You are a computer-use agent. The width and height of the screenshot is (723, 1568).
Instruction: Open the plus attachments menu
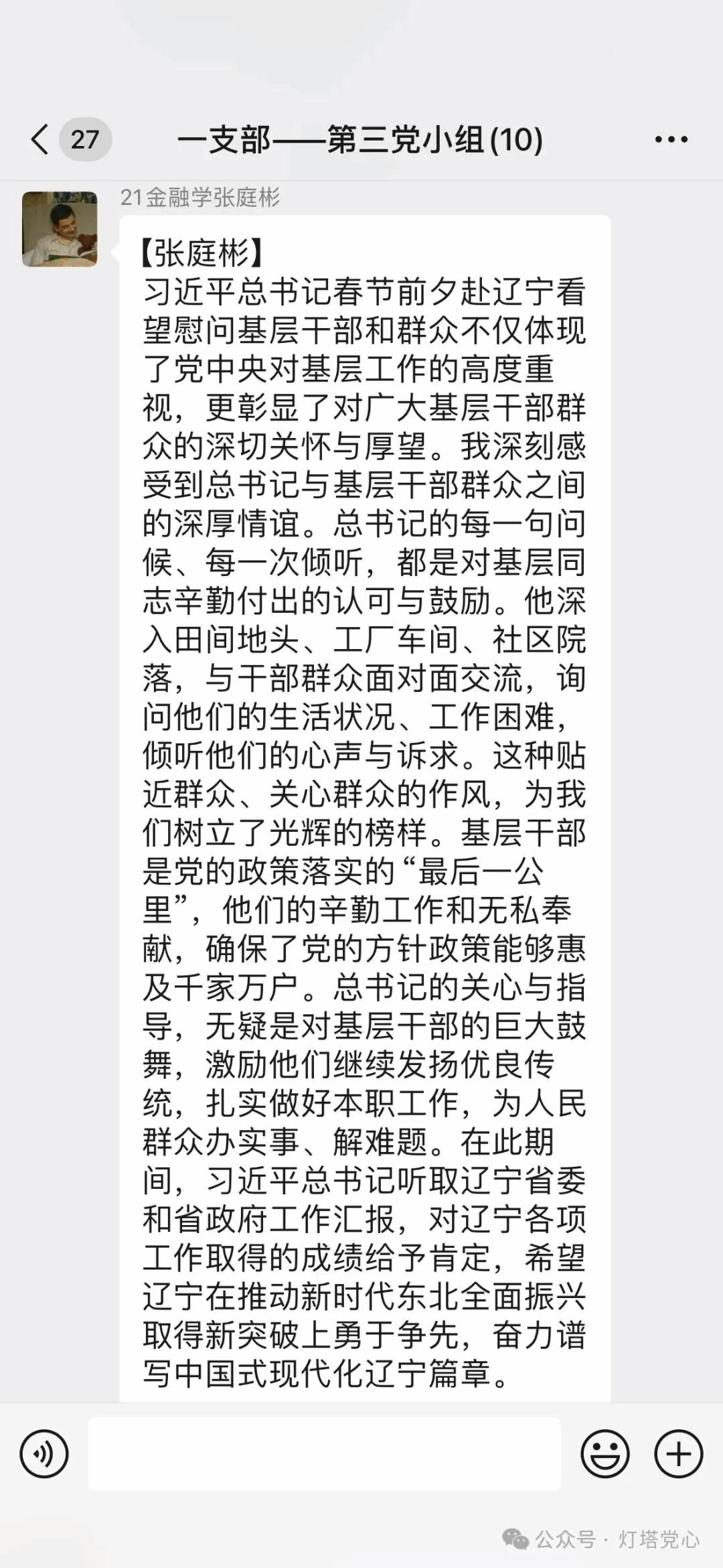678,1453
